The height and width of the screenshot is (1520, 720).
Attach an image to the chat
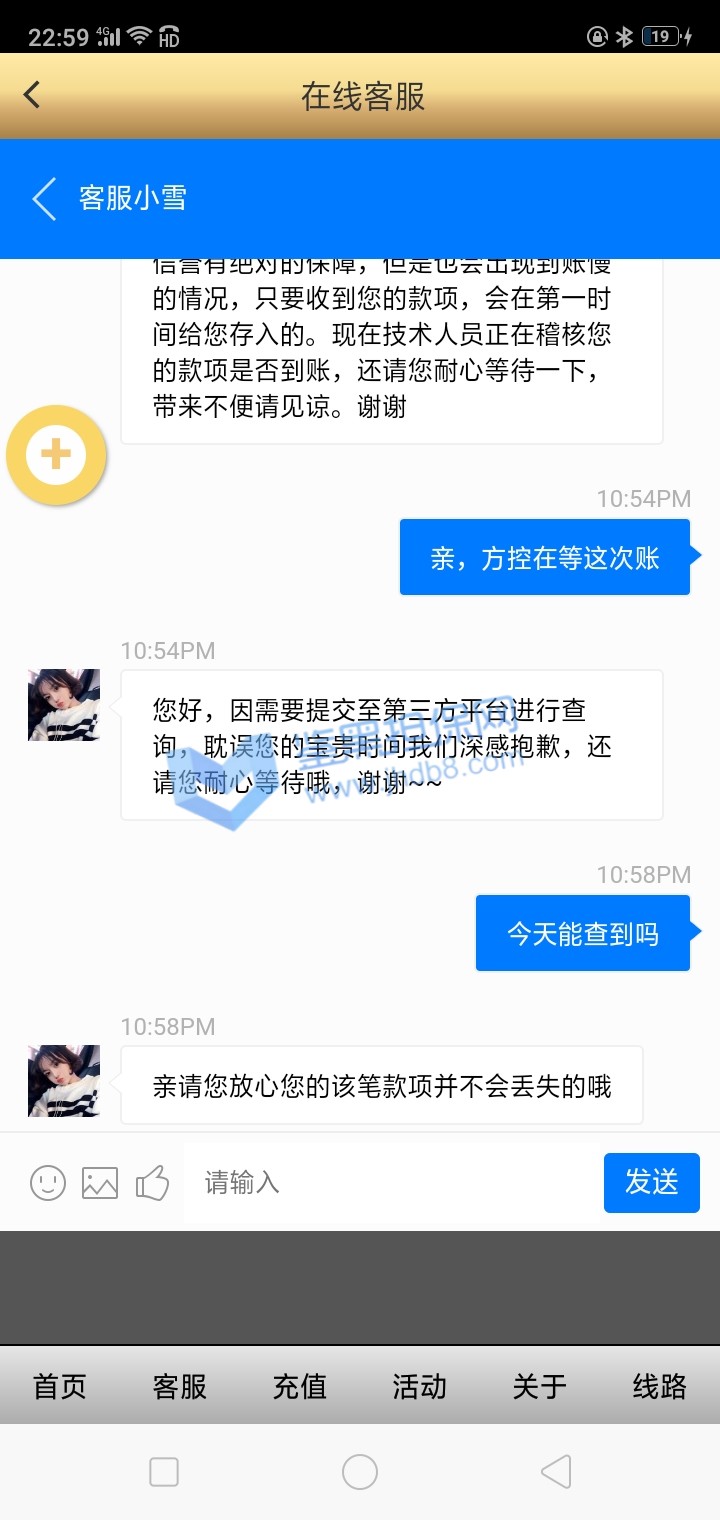tap(100, 1183)
